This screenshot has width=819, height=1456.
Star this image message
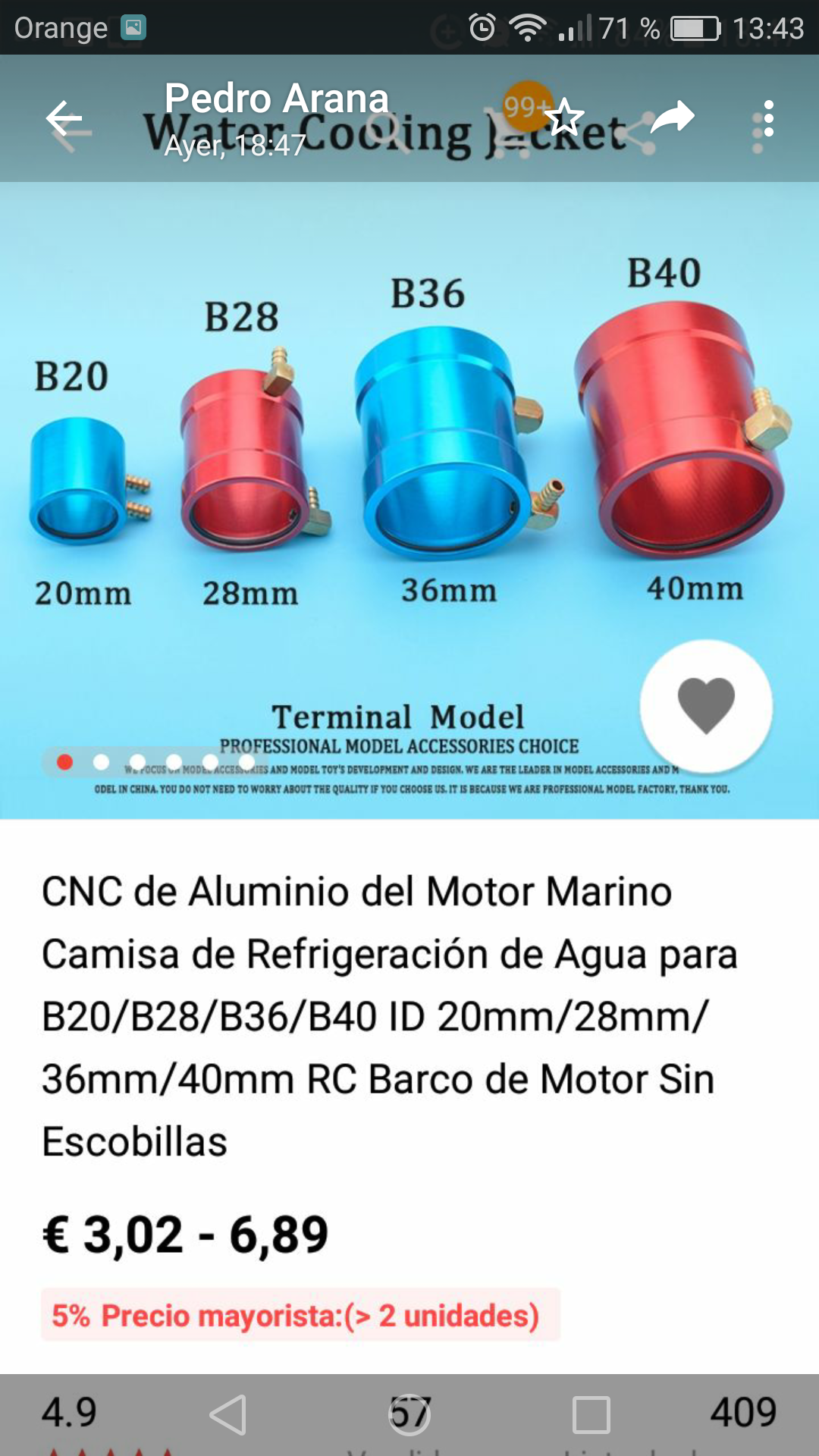click(x=564, y=118)
